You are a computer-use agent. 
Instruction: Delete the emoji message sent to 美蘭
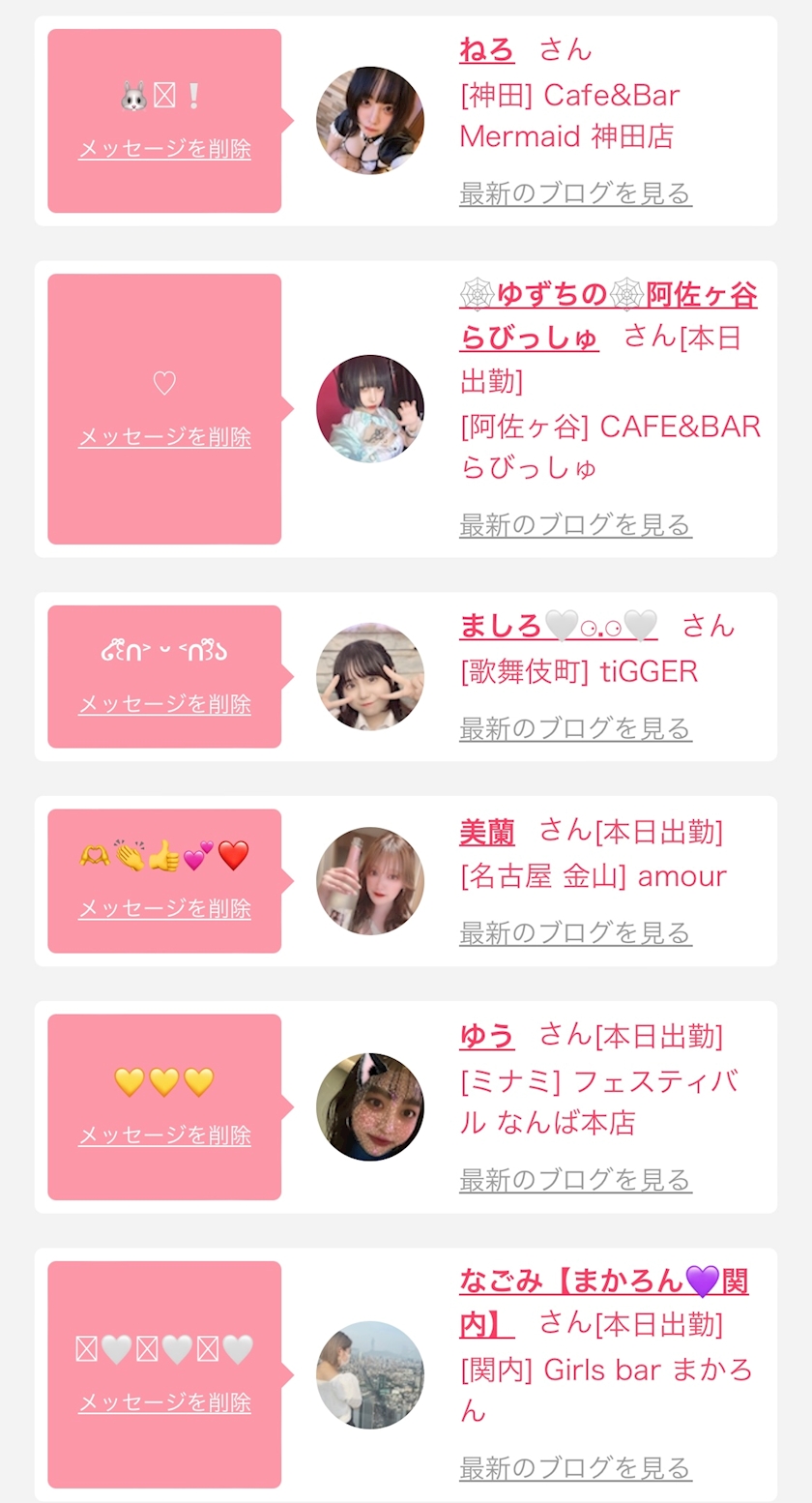pyautogui.click(x=164, y=908)
